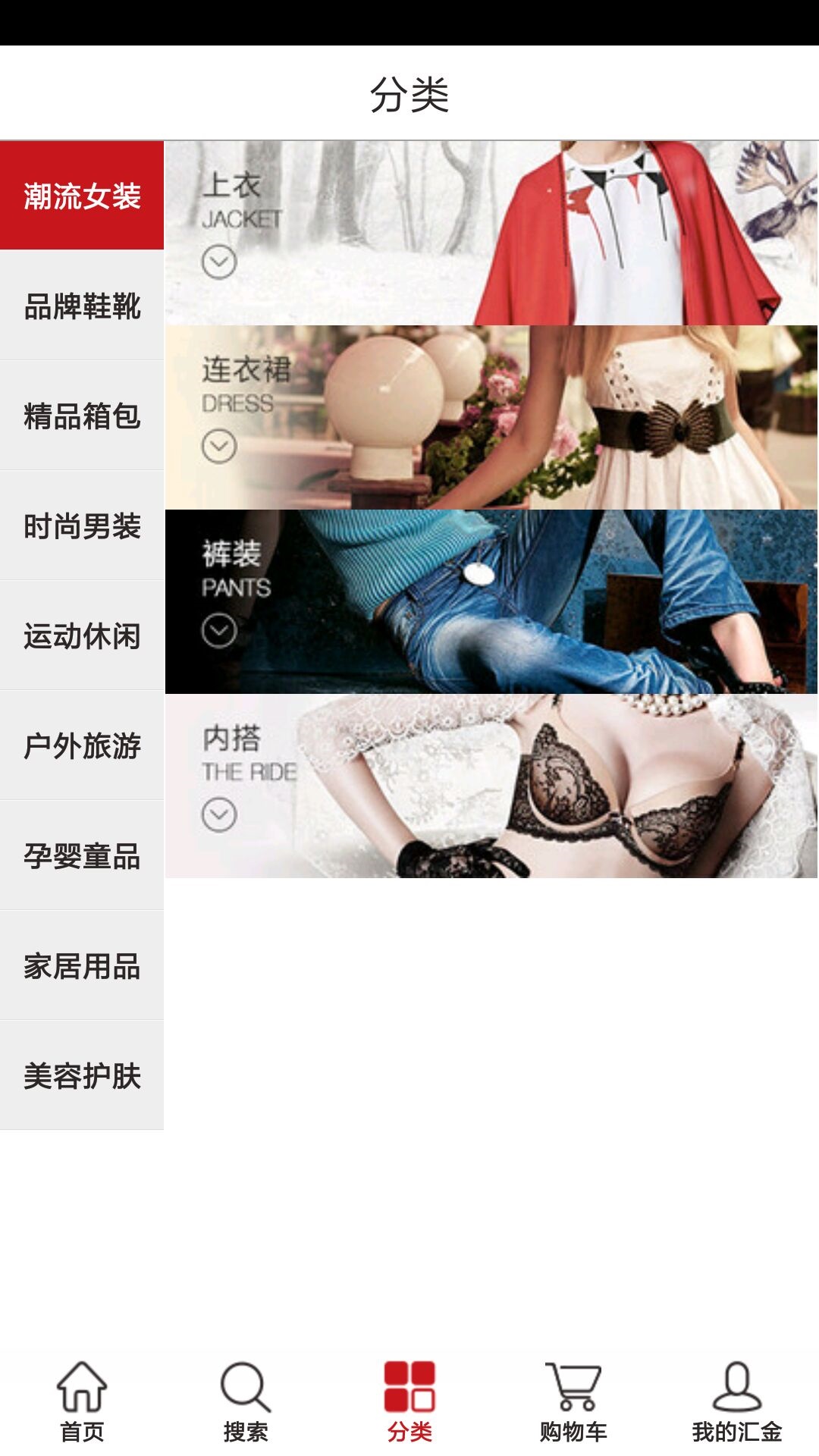Select the 潮流女装 category
819x1456 pixels.
click(82, 196)
